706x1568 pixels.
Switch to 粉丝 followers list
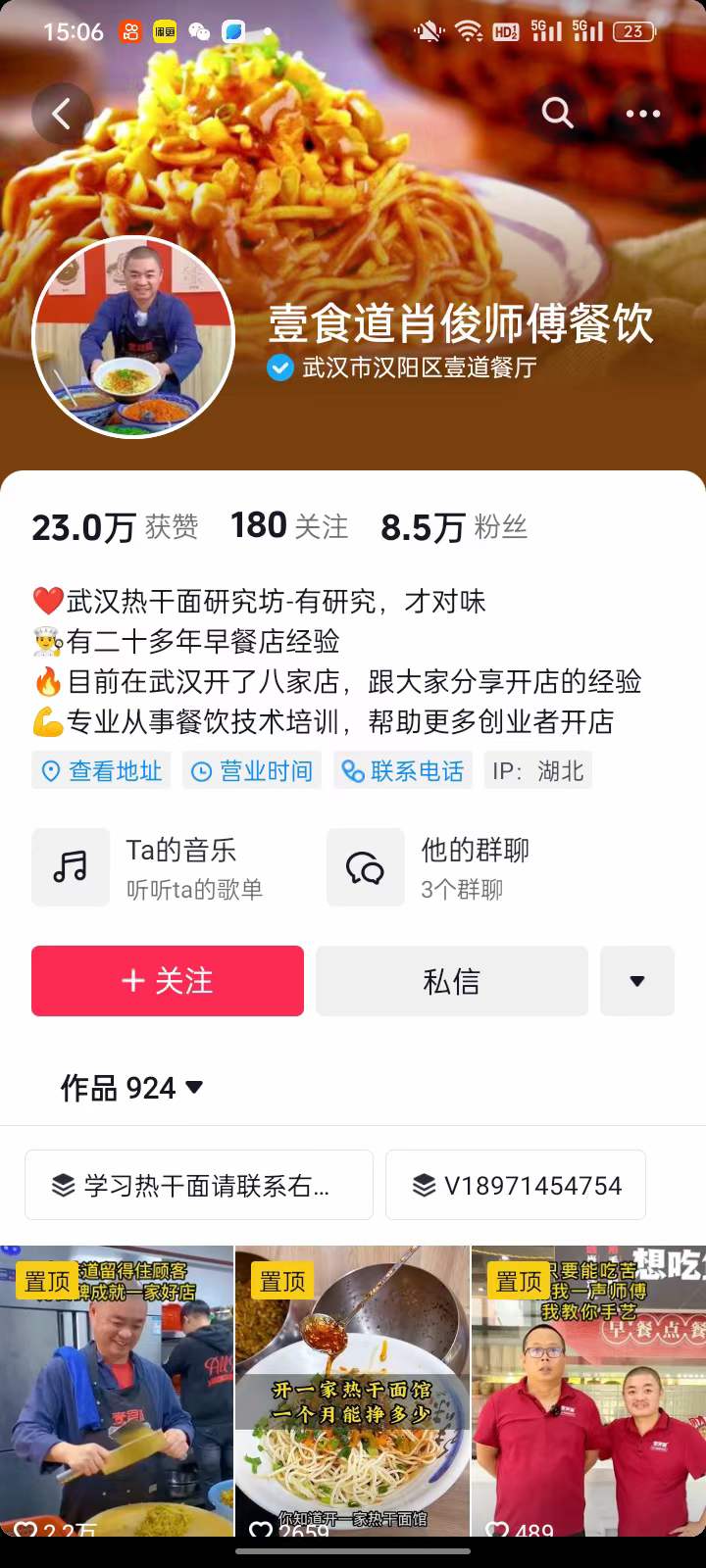454,526
